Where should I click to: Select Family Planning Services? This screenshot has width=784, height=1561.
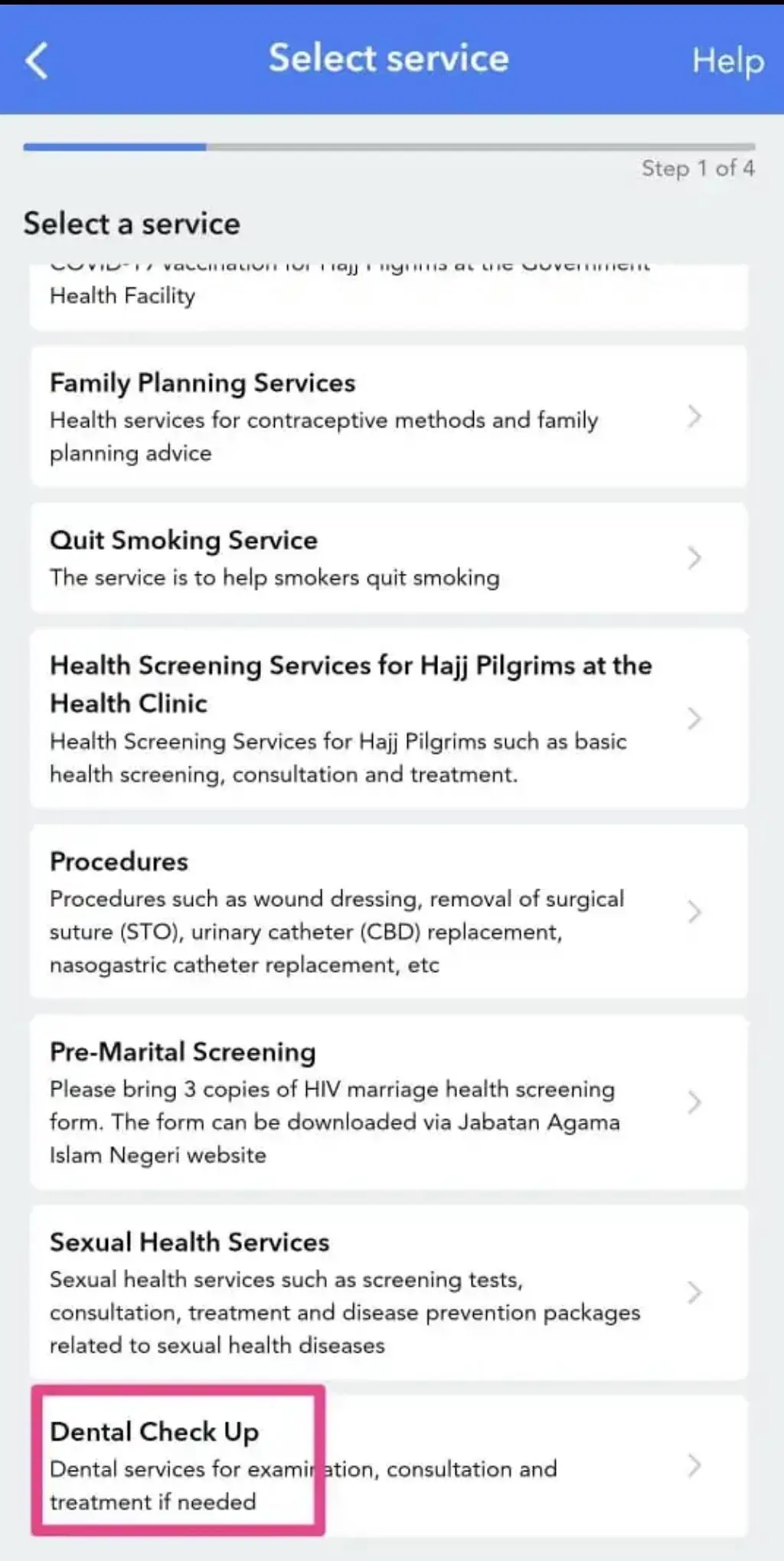(x=389, y=416)
